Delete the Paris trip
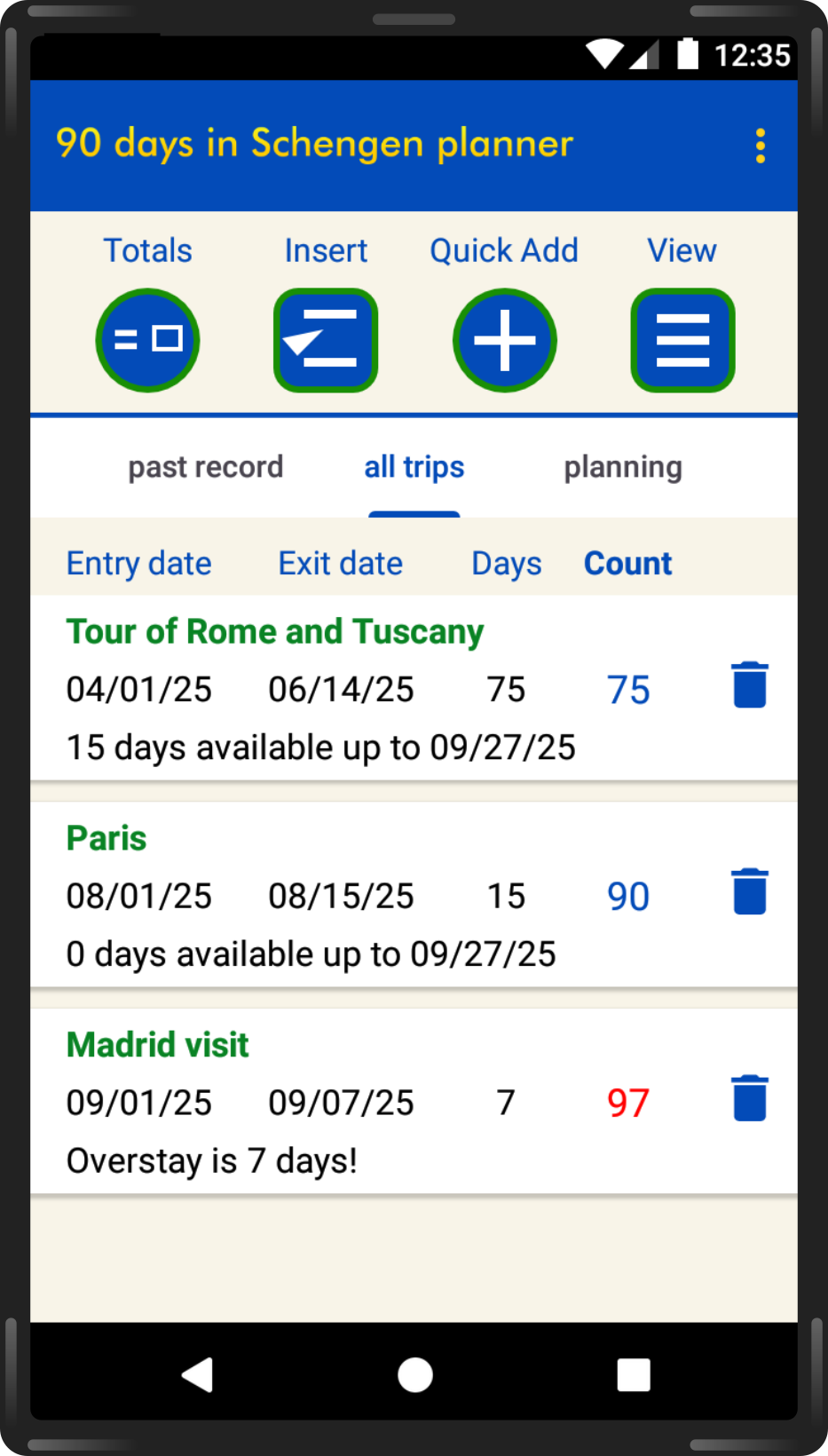828x1456 pixels. coord(749,892)
